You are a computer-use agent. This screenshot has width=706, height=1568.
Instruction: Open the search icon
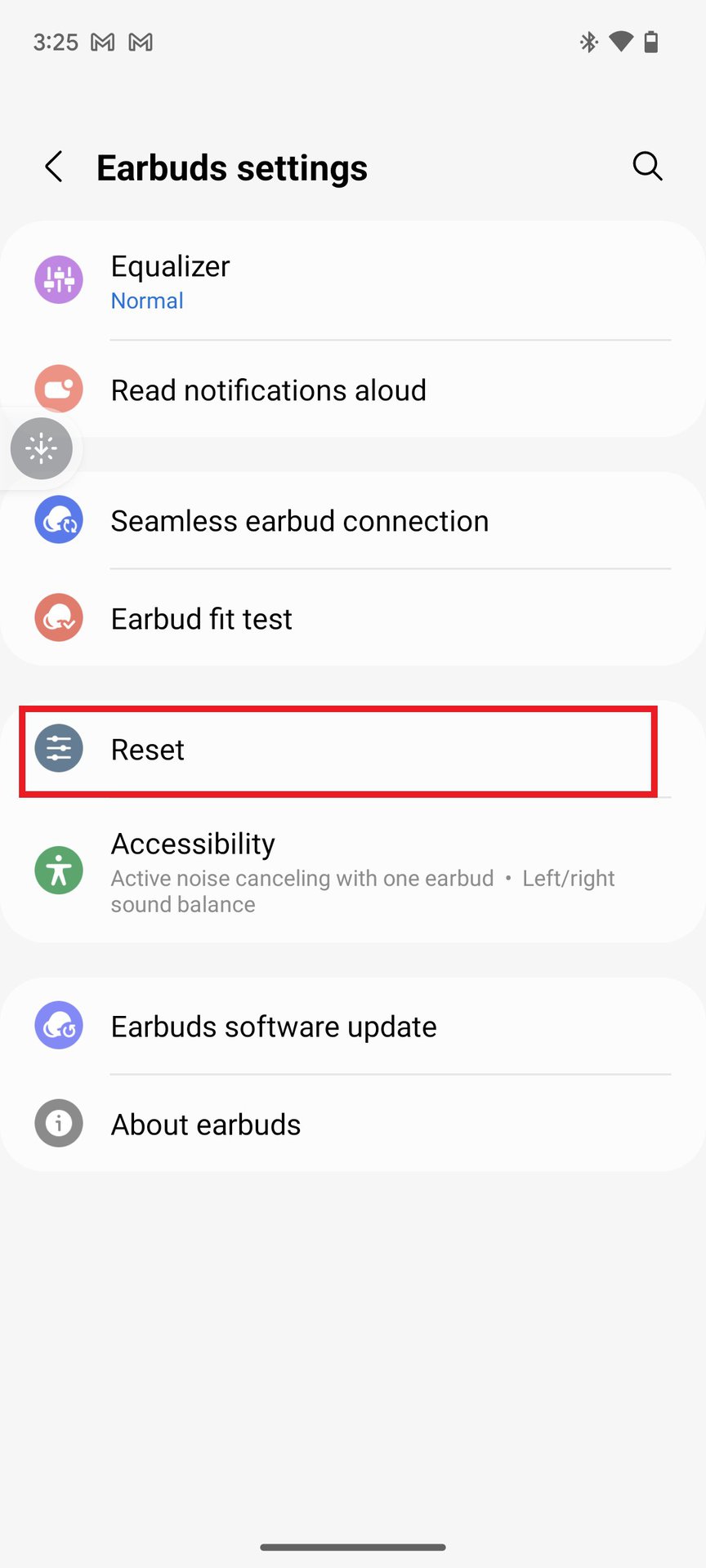[647, 167]
